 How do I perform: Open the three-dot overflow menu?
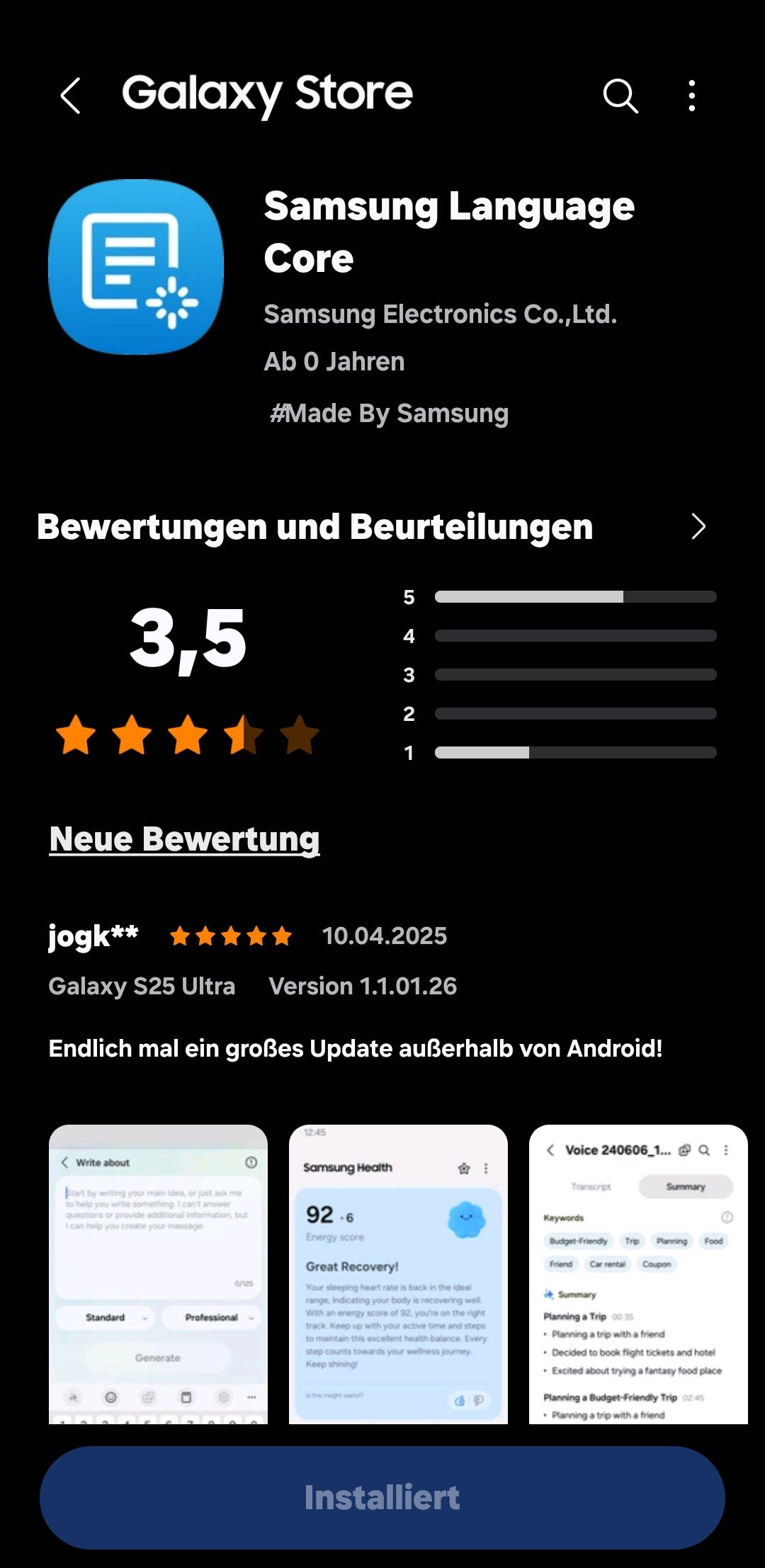691,95
